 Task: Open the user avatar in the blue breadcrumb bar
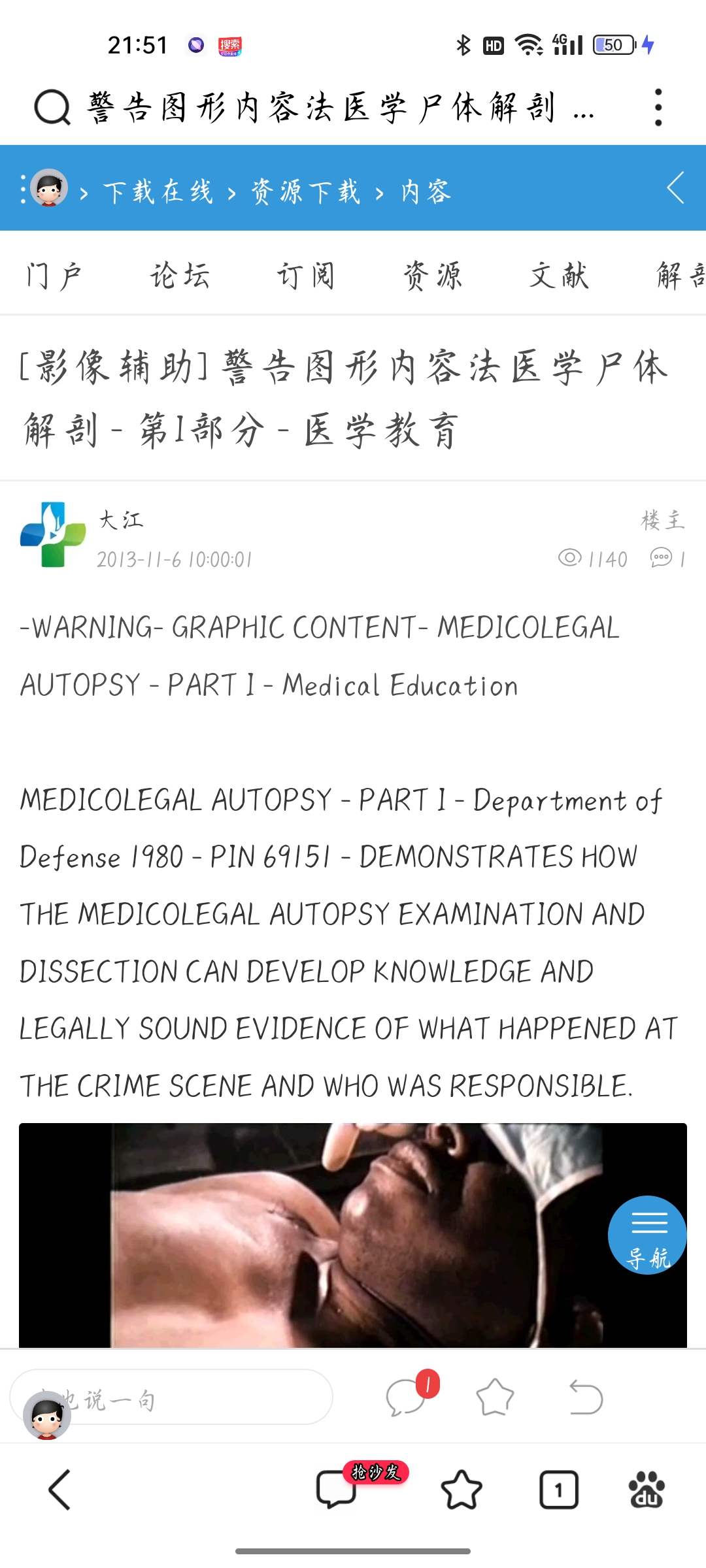(49, 188)
